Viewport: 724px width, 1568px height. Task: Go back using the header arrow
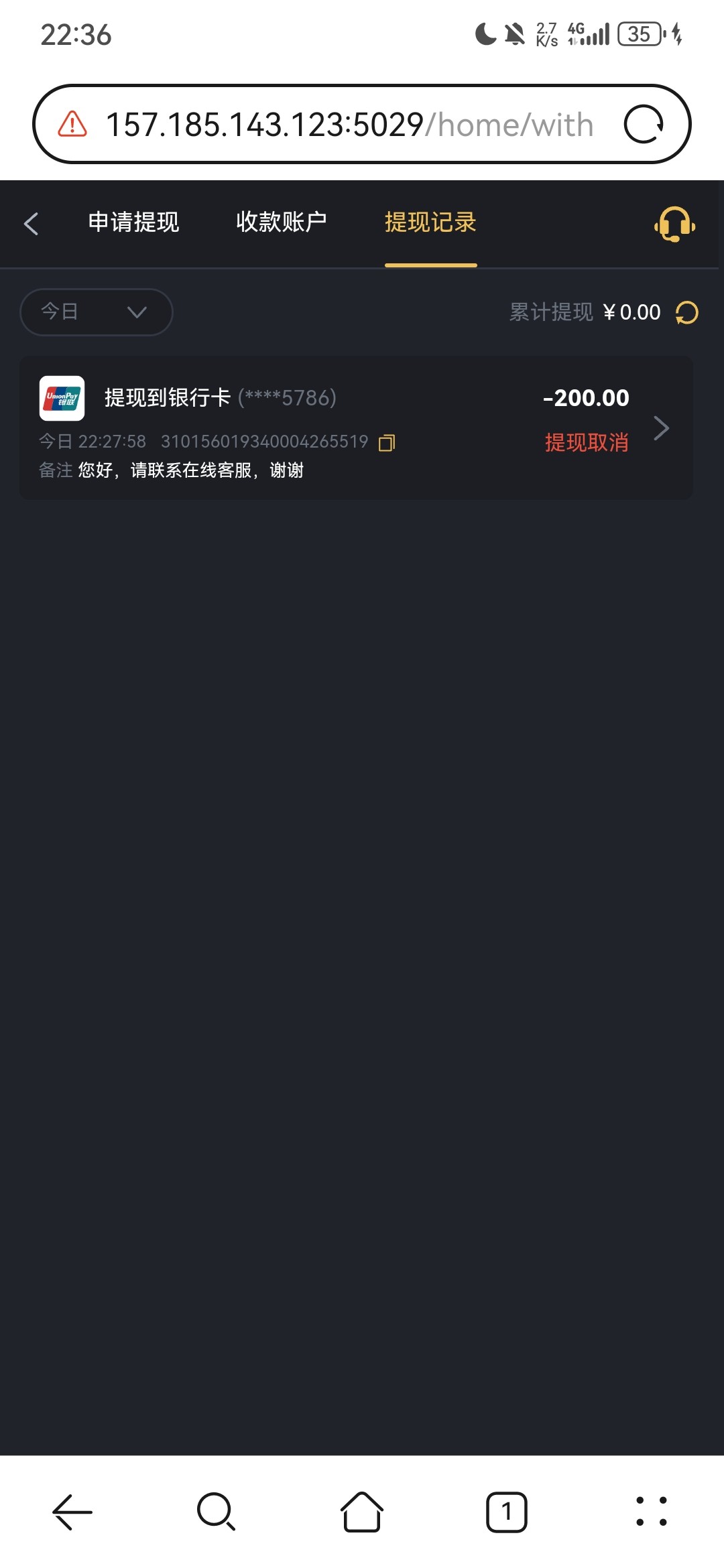point(31,224)
